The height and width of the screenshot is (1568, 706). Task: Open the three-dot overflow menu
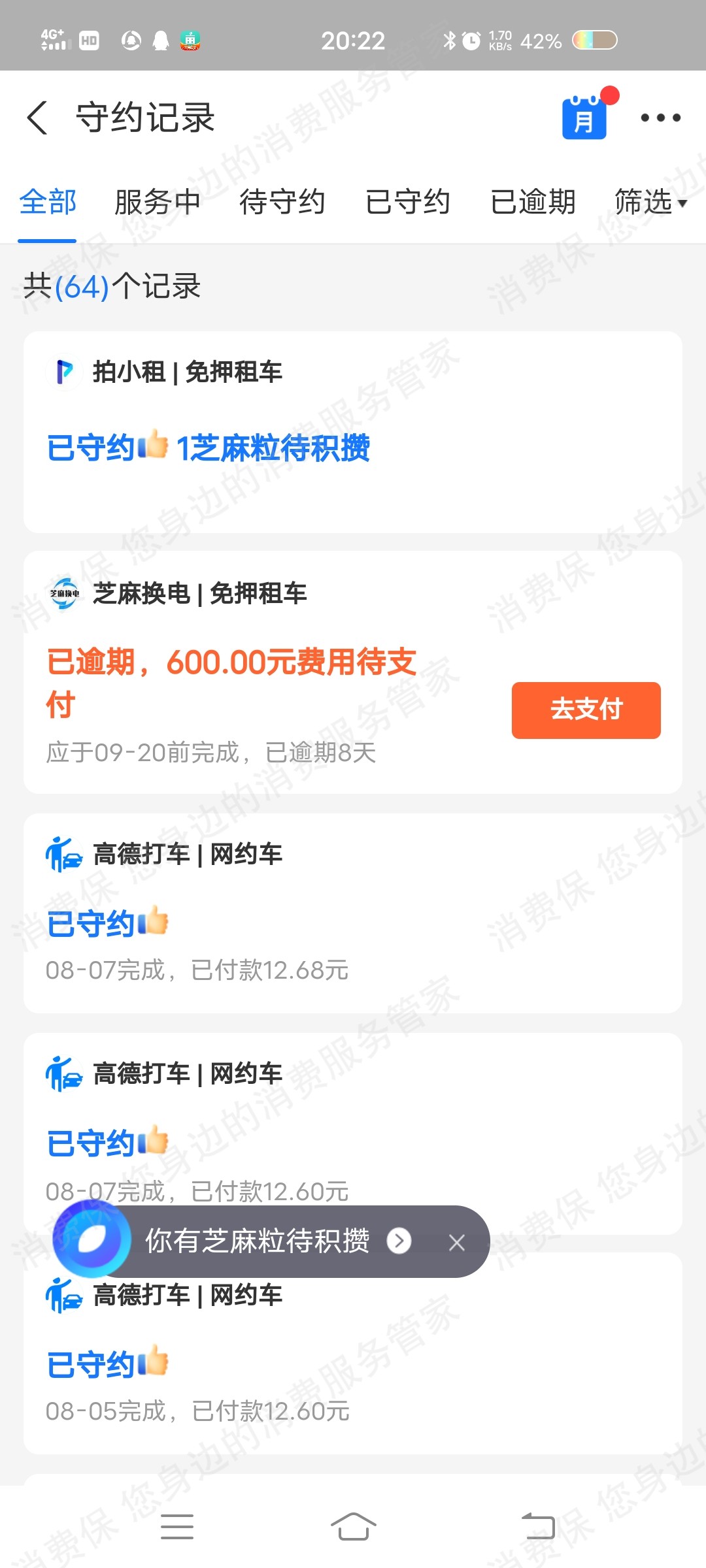click(x=660, y=118)
